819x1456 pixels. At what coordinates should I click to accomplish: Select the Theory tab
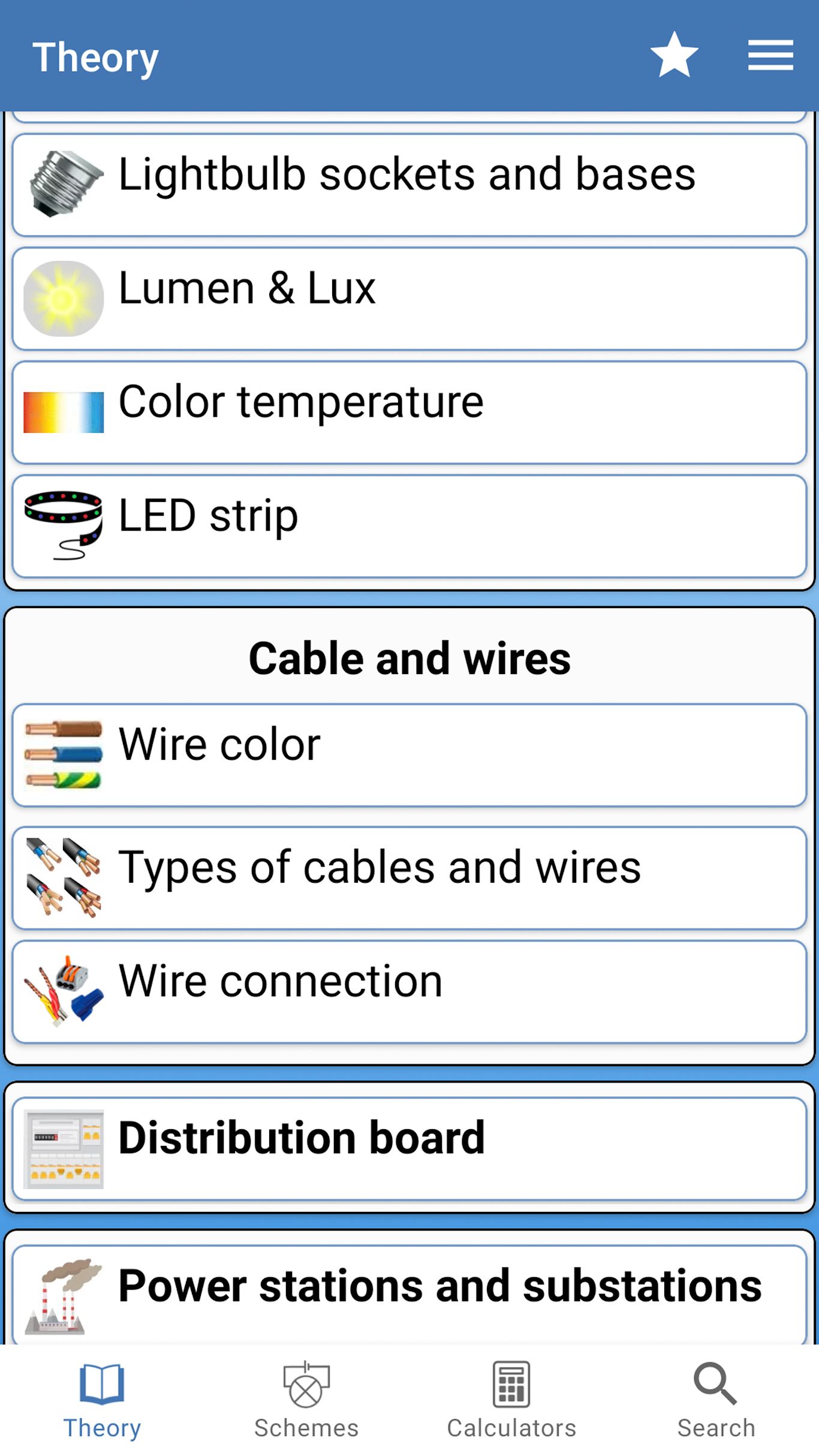coord(102,1401)
